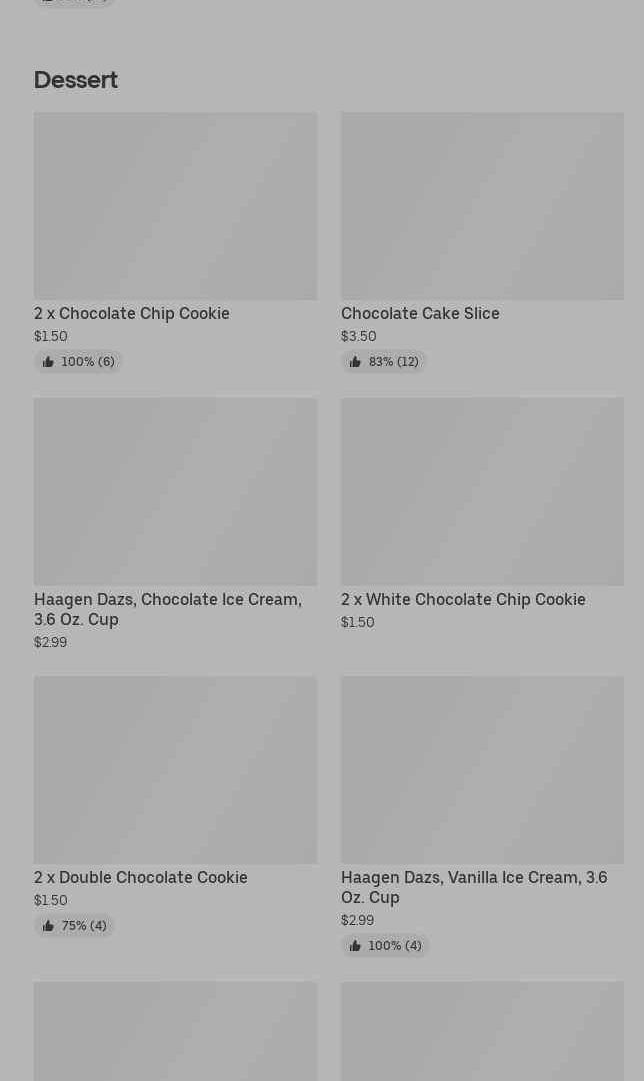Open the 2 x Double Chocolate Cookie item

175,806
